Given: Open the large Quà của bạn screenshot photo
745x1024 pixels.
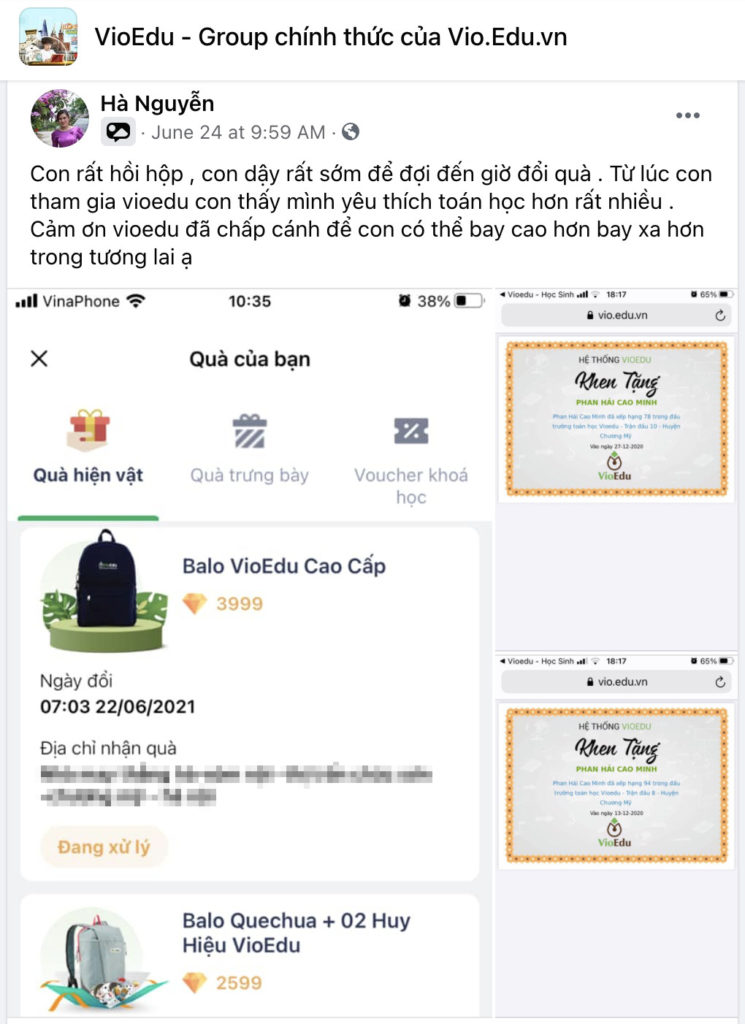Looking at the screenshot, I should (249, 650).
